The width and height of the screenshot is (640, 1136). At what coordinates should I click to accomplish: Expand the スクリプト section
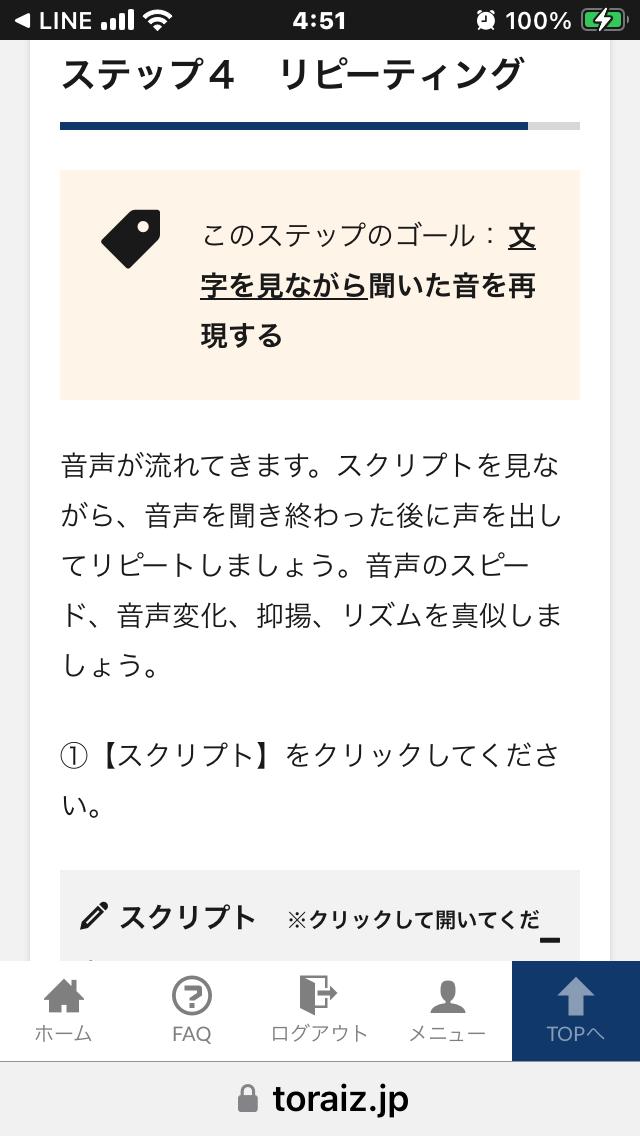point(320,917)
